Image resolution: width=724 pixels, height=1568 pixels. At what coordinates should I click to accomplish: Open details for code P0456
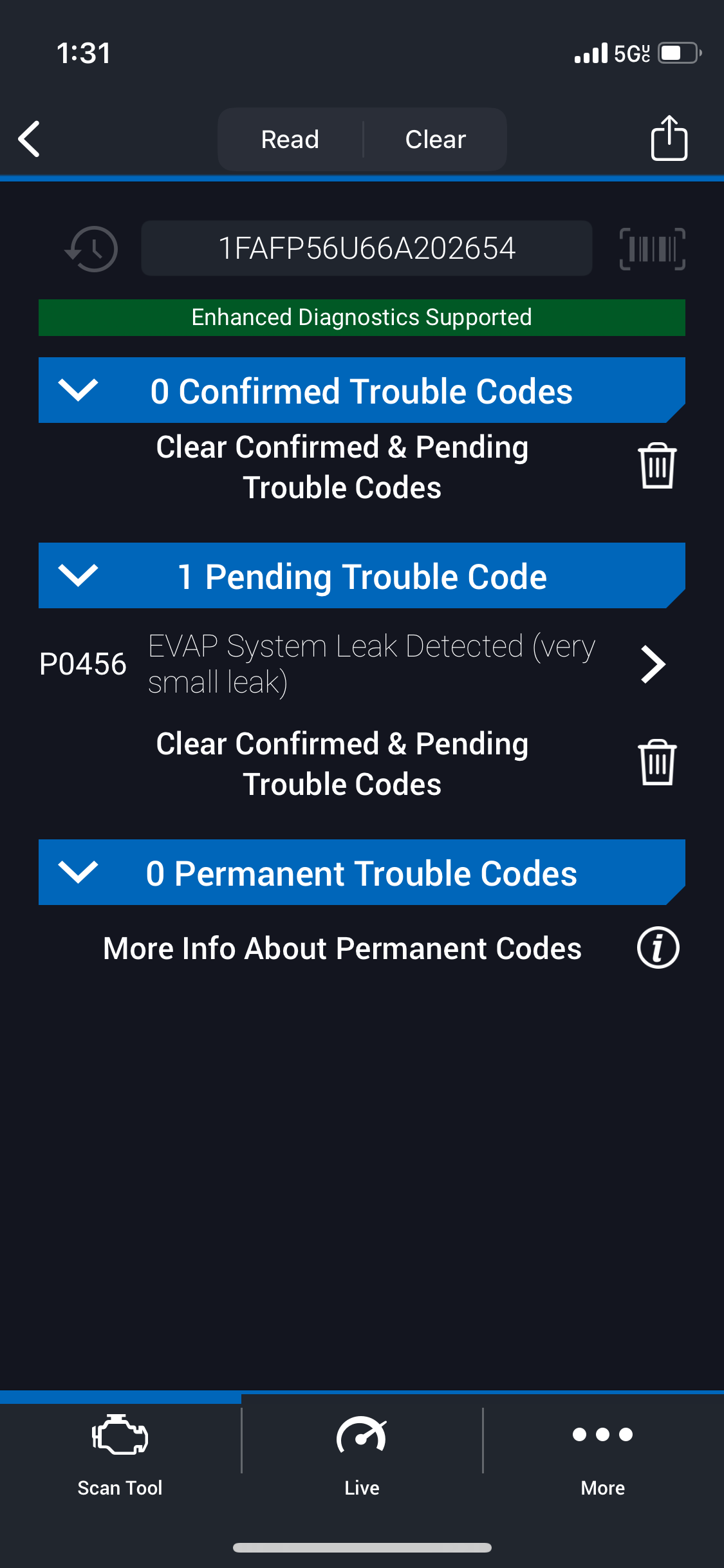coord(653,664)
